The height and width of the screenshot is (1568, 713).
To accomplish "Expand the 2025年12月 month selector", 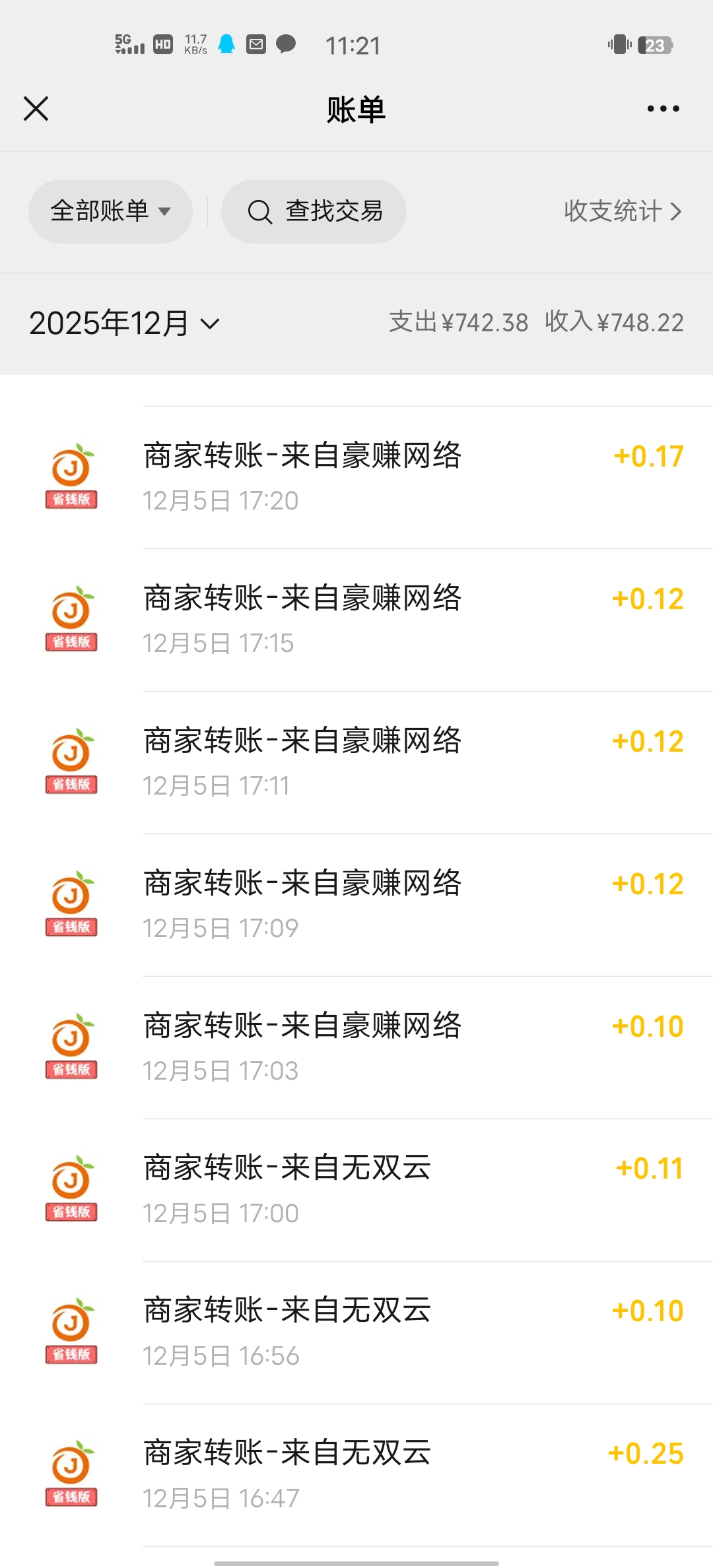I will [125, 323].
